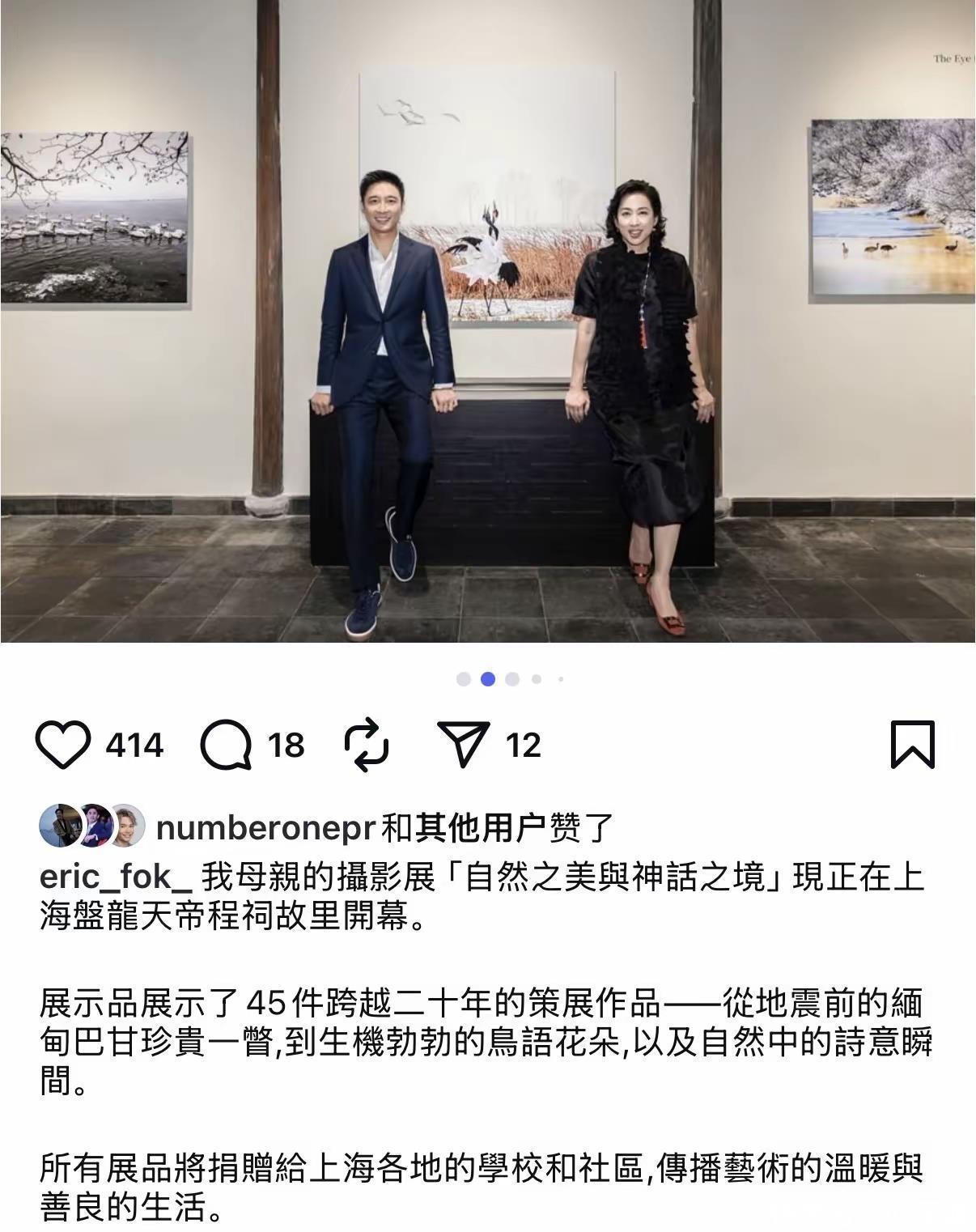The height and width of the screenshot is (1232, 976).
Task: Open numberonepr's profile from the likes line
Action: (265, 828)
